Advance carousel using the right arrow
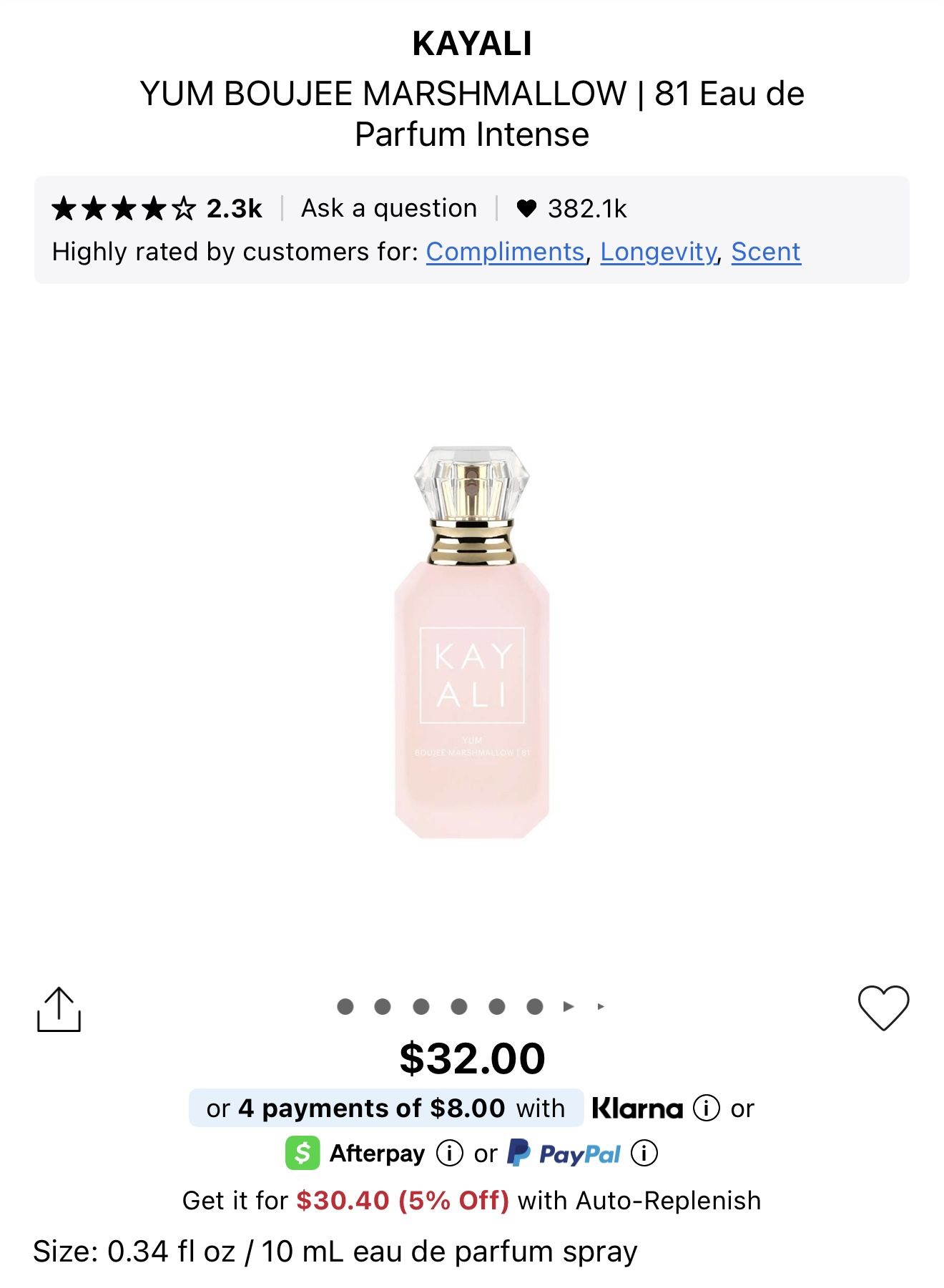This screenshot has width=944, height=1288. point(569,1006)
